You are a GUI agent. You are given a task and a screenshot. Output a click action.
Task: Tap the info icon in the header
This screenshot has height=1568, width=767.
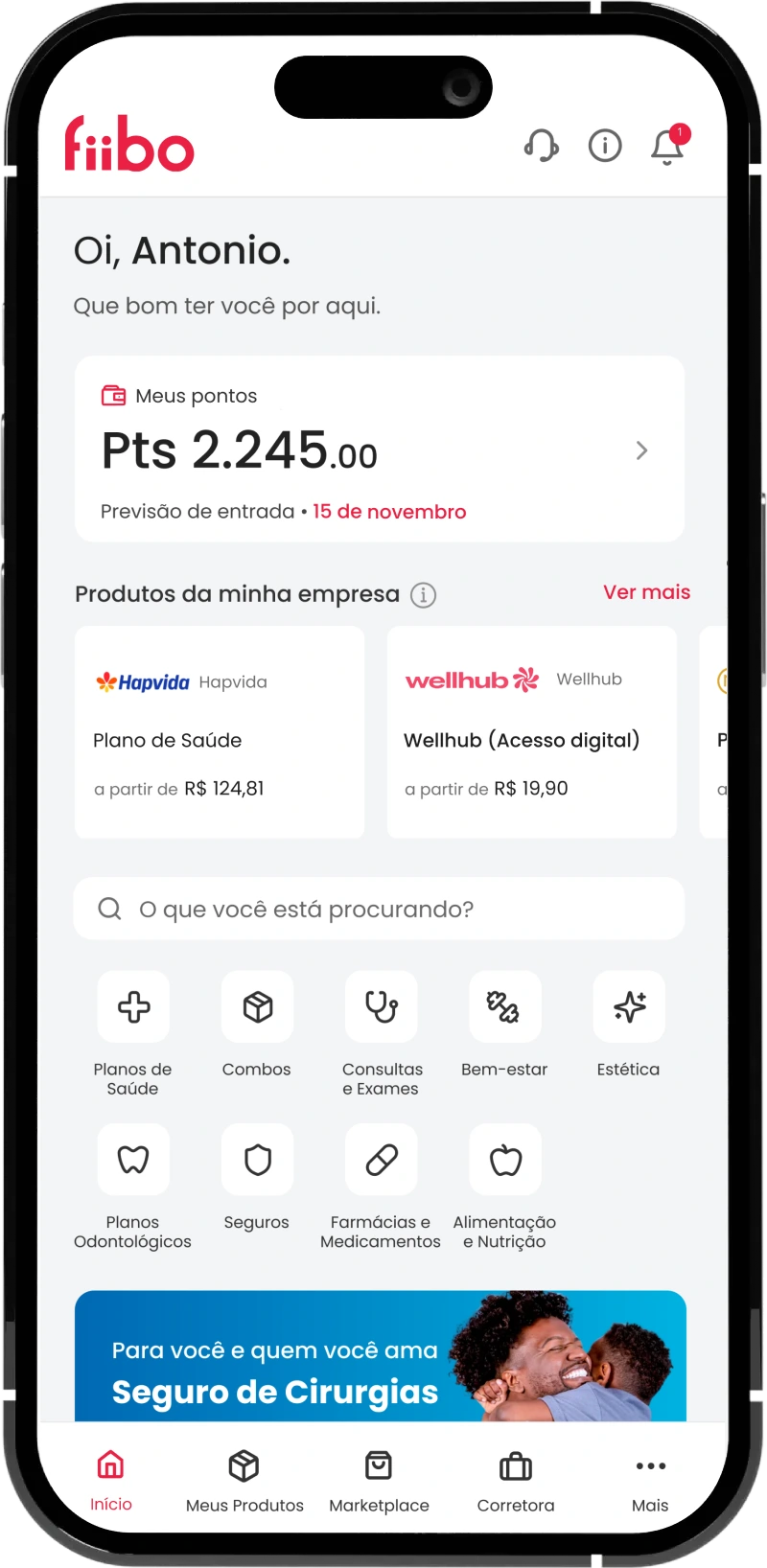click(x=605, y=146)
